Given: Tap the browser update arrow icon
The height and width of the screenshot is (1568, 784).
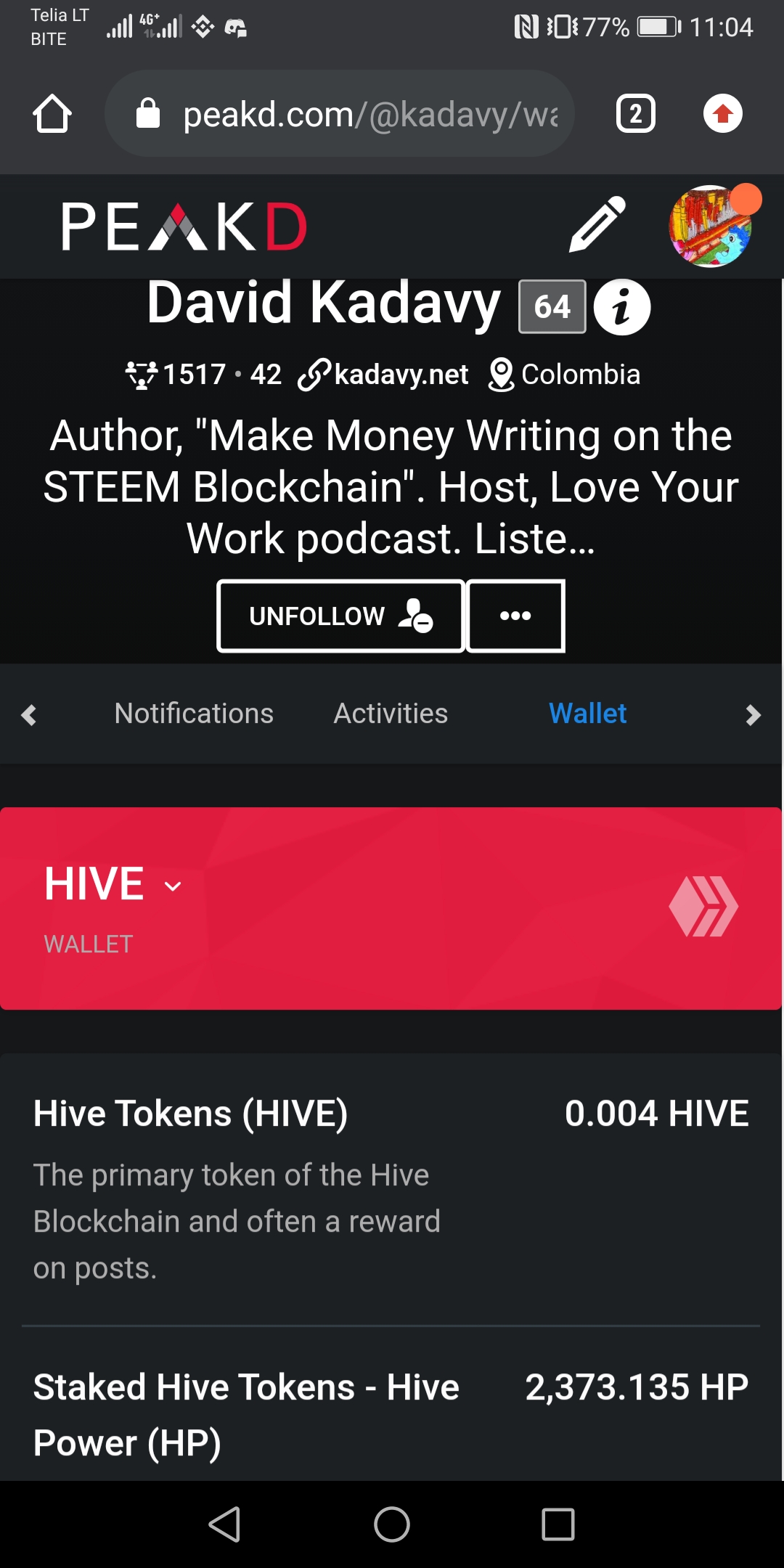Looking at the screenshot, I should point(722,114).
